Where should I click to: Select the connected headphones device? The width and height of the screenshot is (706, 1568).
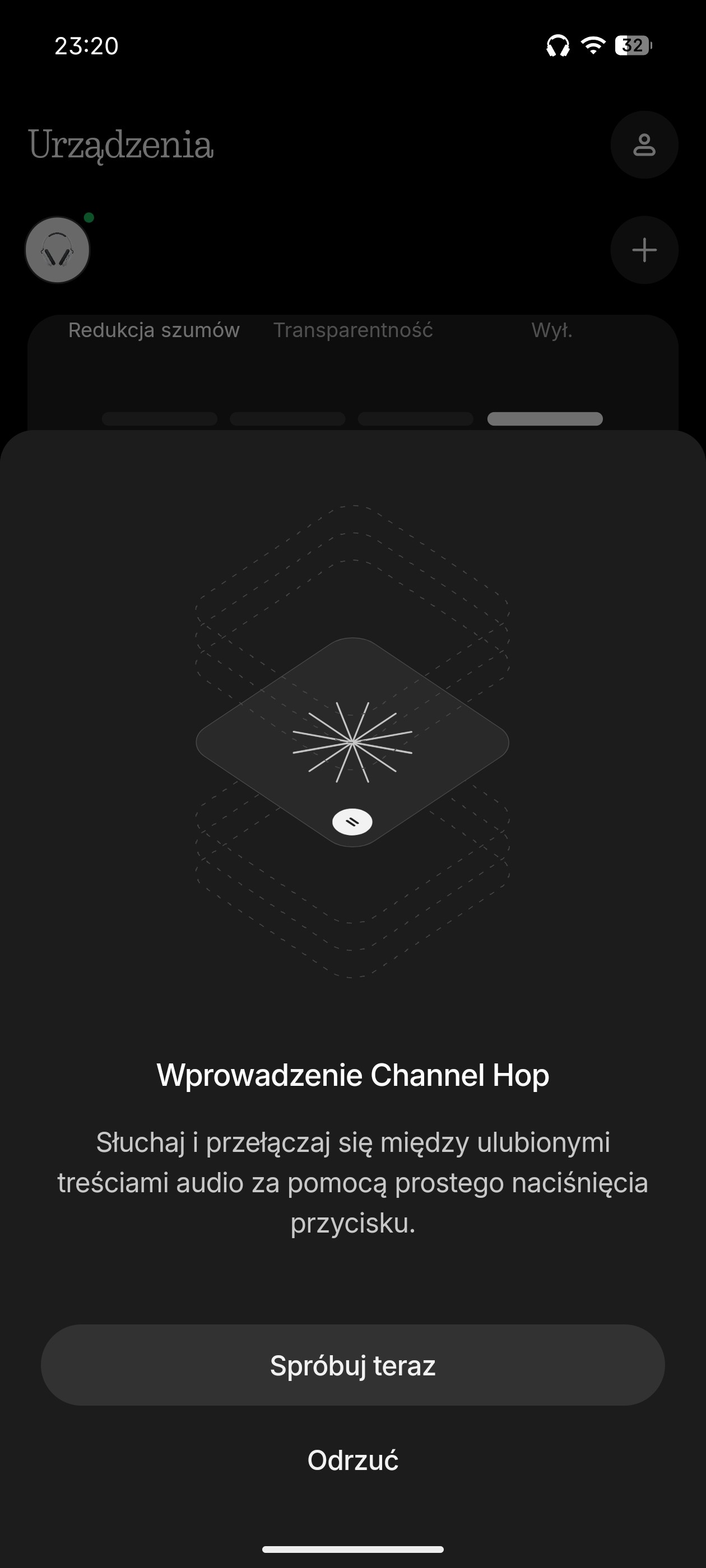(57, 250)
